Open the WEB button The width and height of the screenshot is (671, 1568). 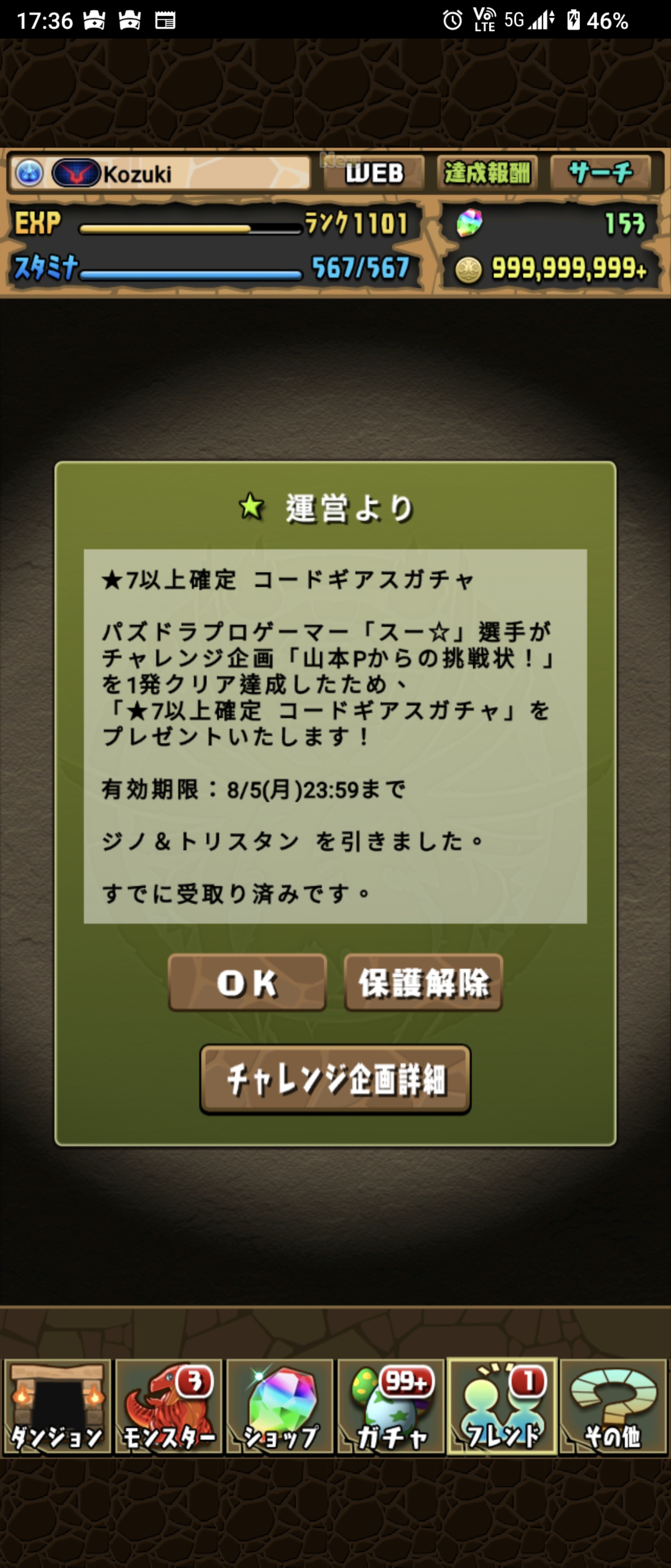point(373,174)
